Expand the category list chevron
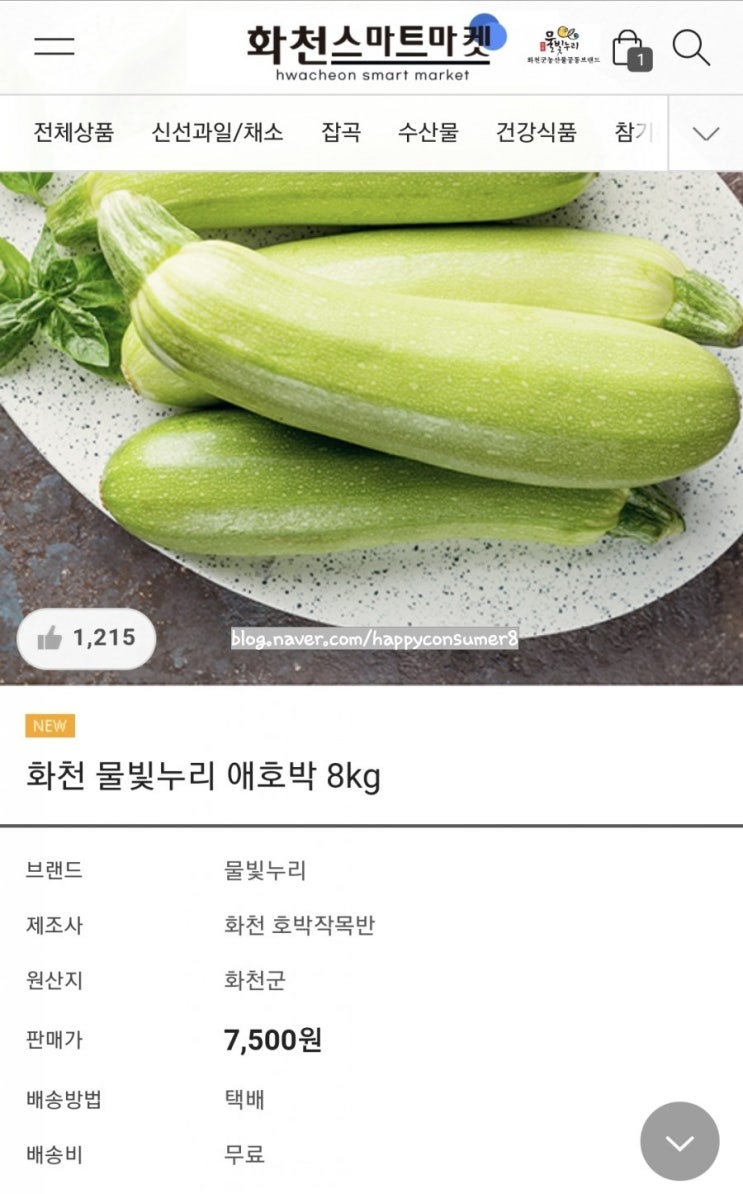 click(706, 133)
